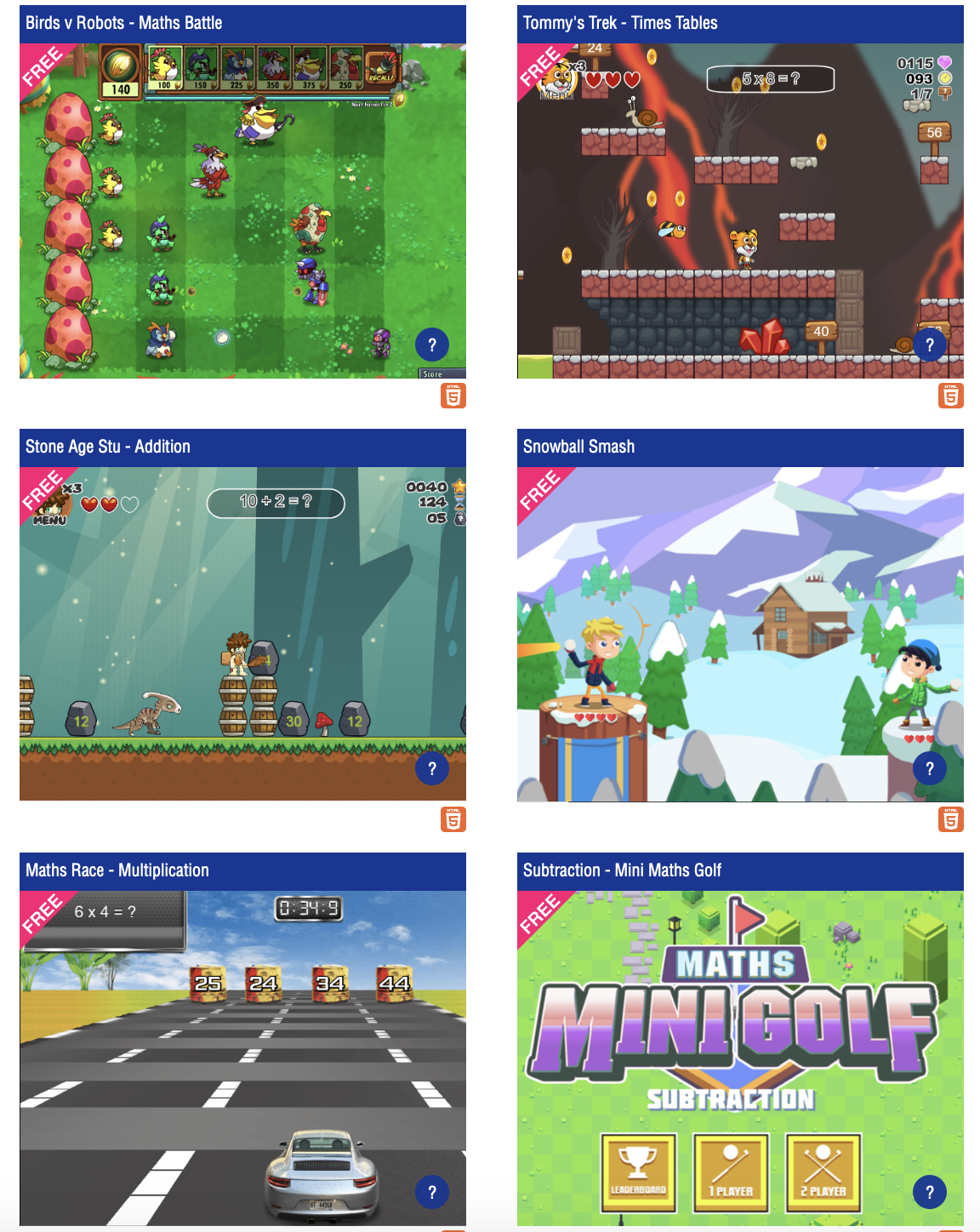Screen dimensions: 980x1232
Task: View help for Snowball Smash
Action: point(930,768)
